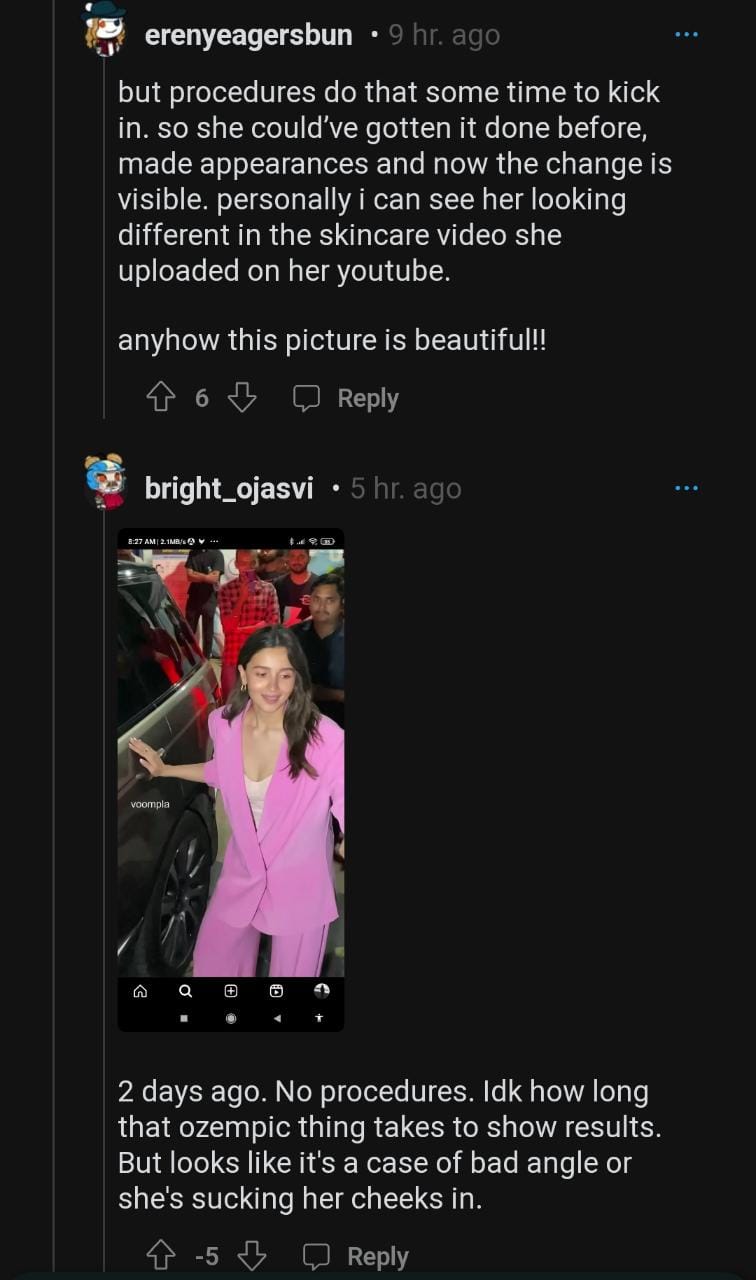This screenshot has width=756, height=1280.
Task: Reply to bright_ojasvi's comment
Action: point(356,1255)
